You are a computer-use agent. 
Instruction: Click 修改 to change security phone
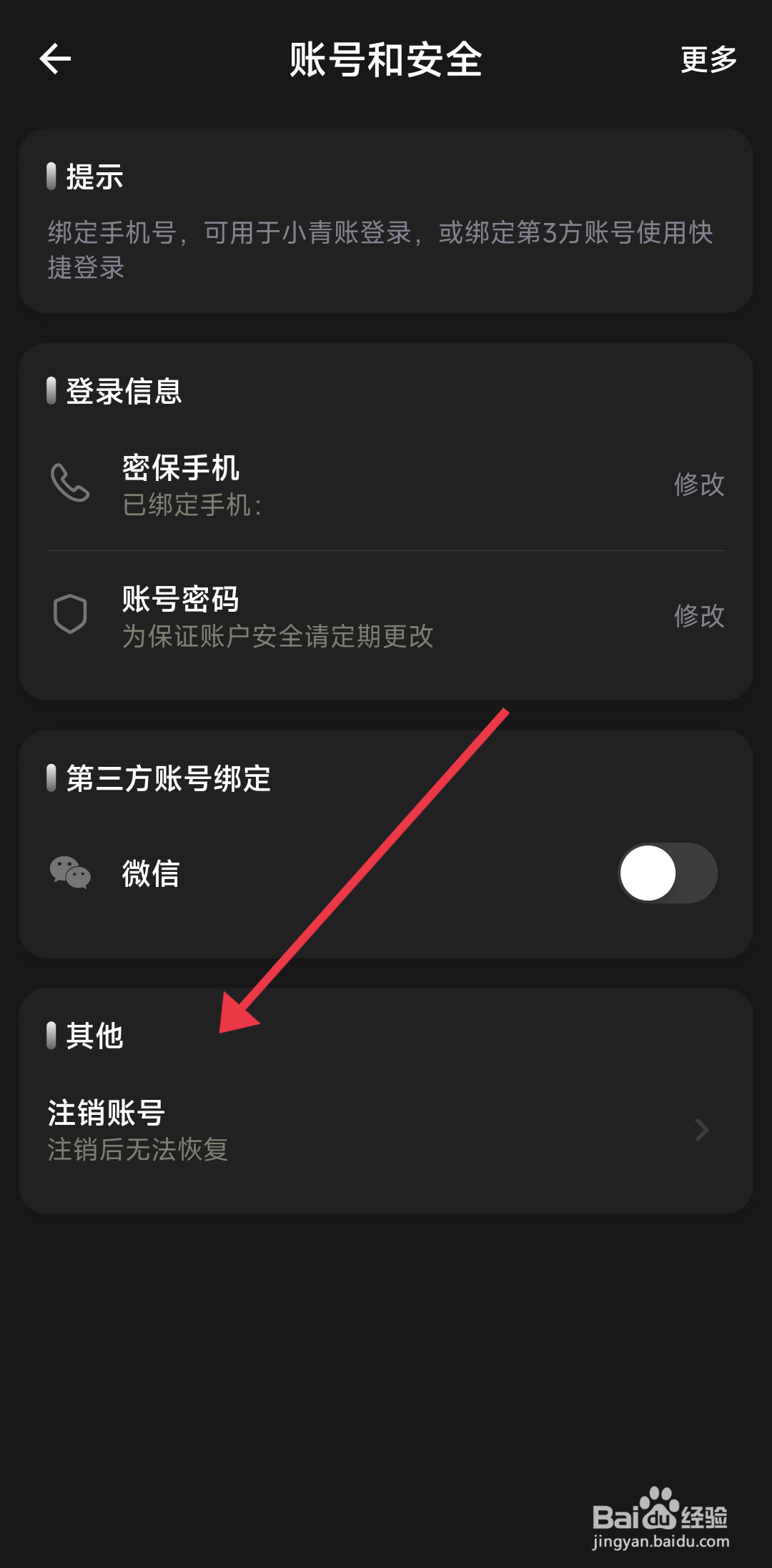click(700, 485)
